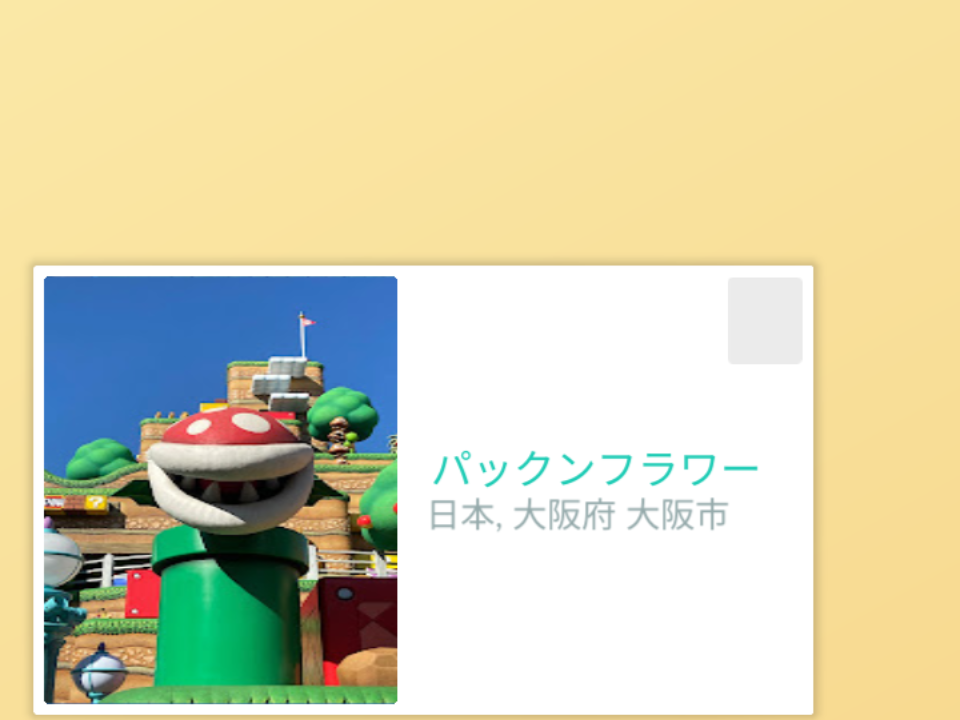Open the パックンフラワー postcard photo

click(220, 490)
